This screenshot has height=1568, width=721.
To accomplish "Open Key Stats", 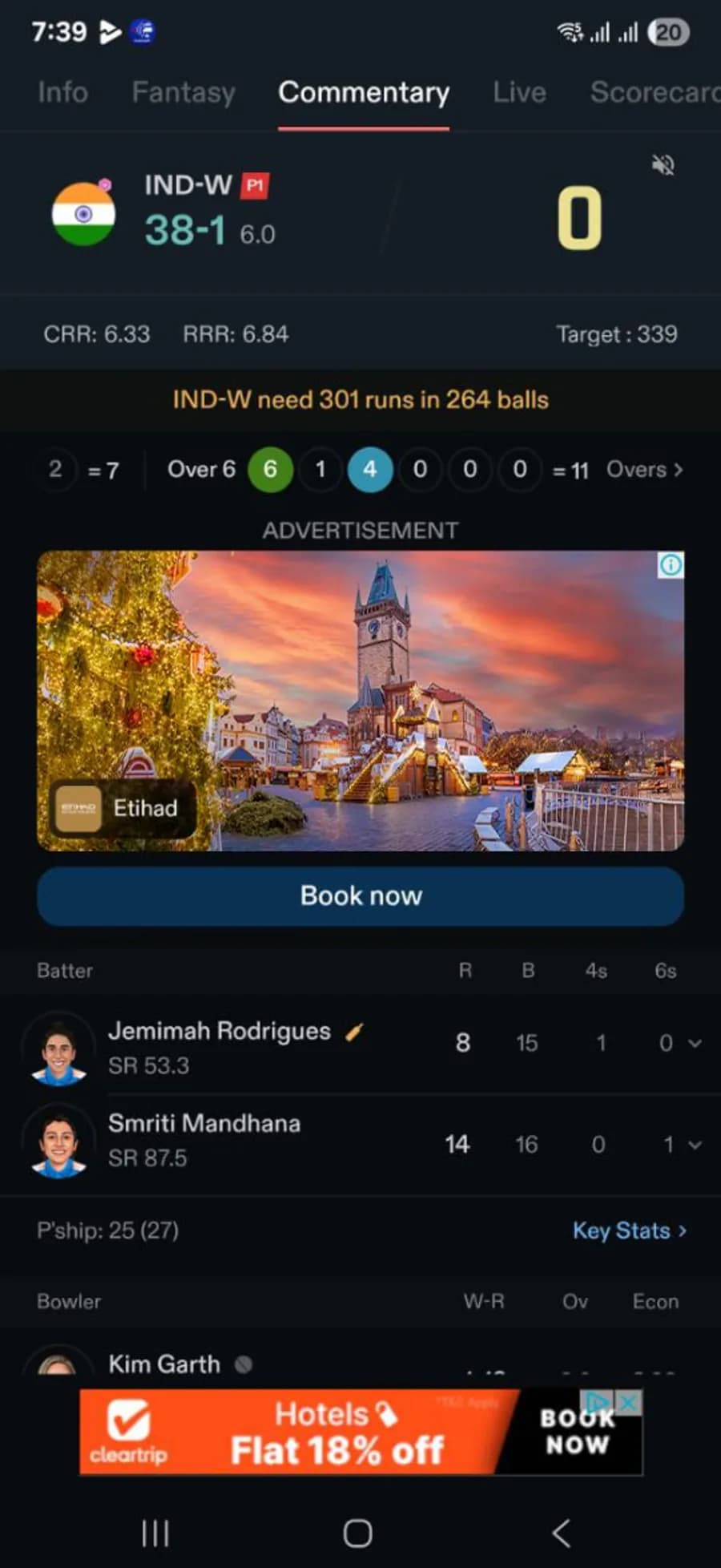I will [630, 1231].
